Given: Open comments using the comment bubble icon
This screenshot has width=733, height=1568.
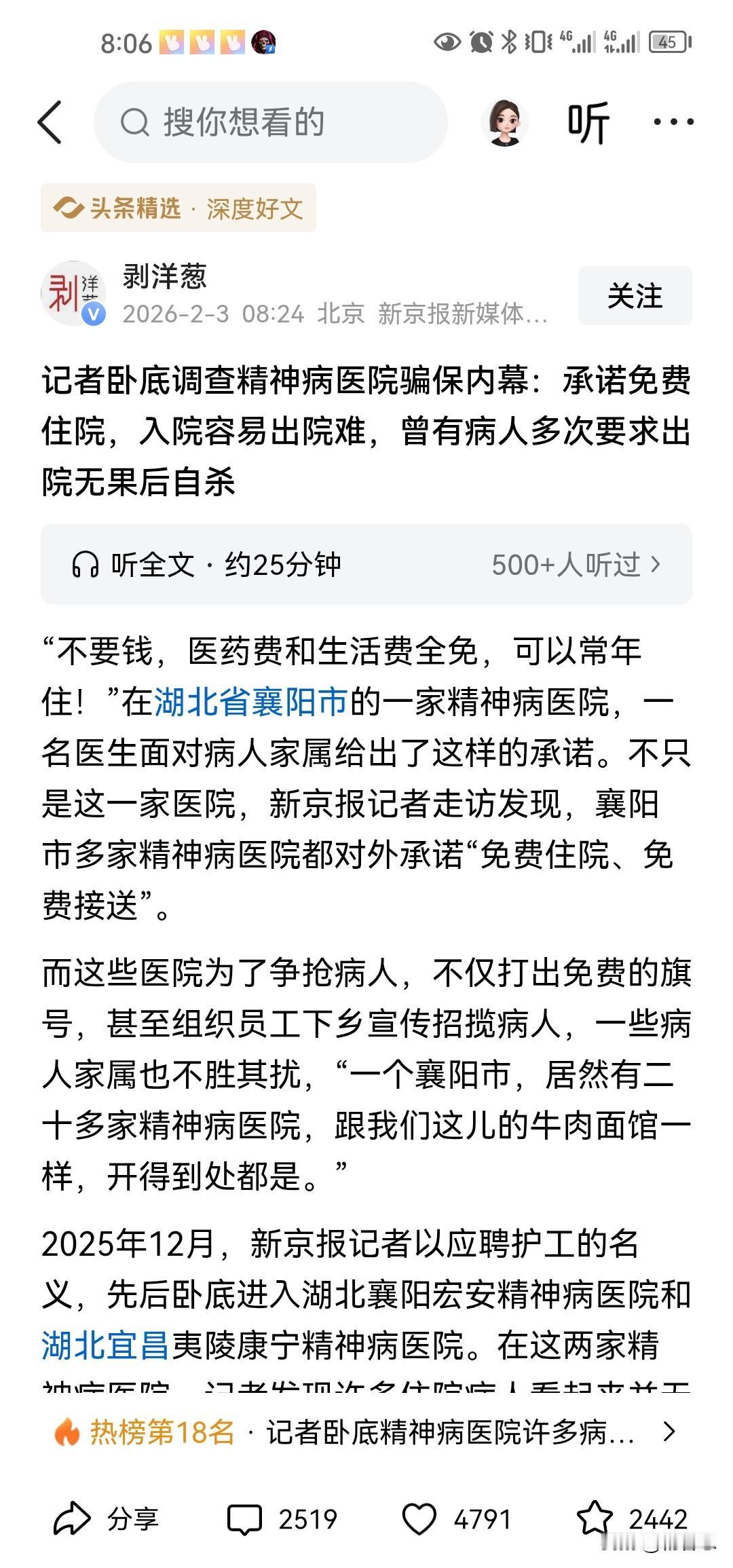Looking at the screenshot, I should pos(246,1518).
